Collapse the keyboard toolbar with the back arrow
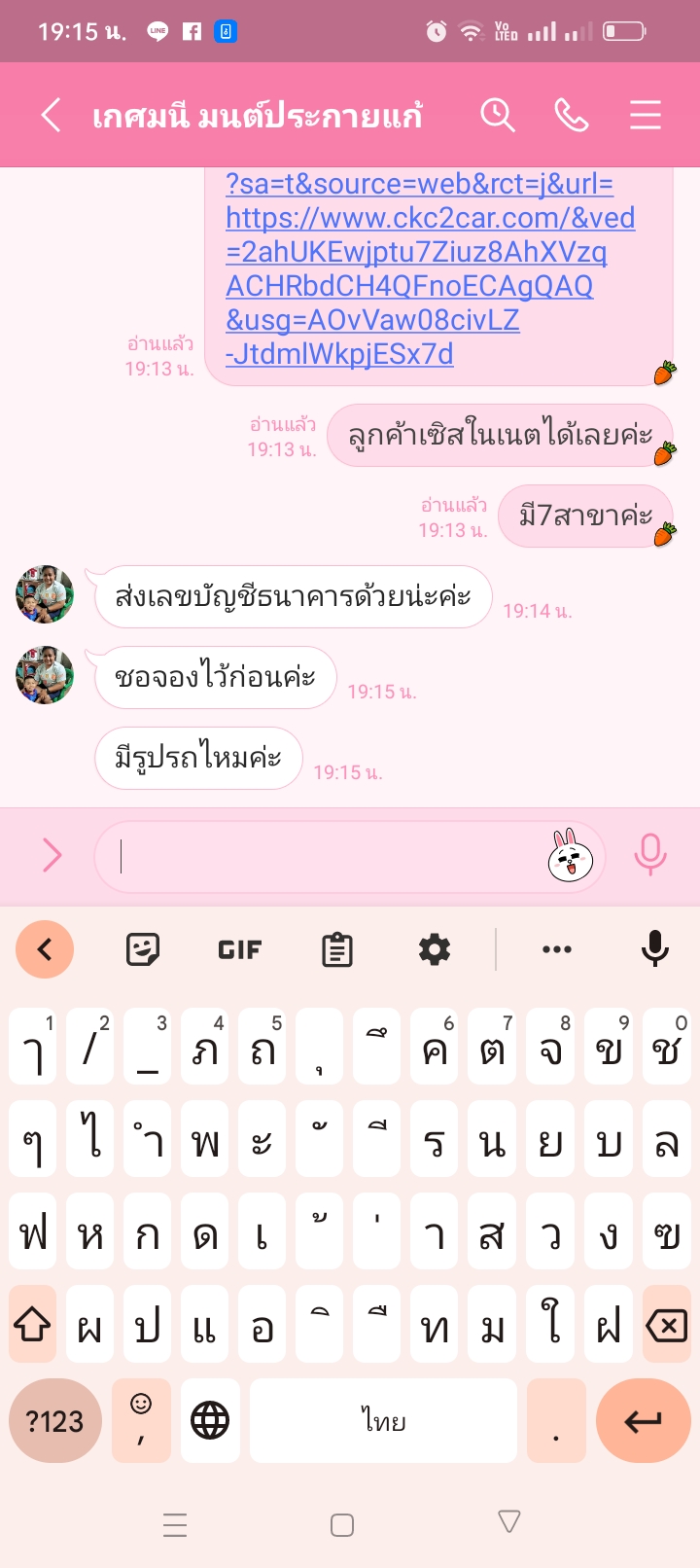 45,949
